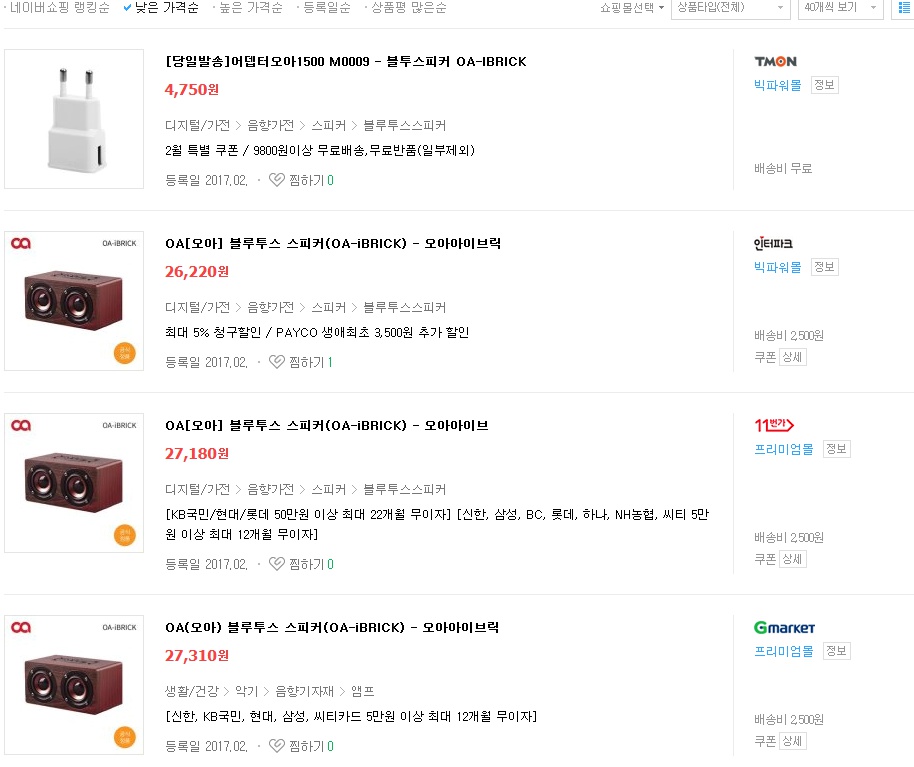
Task: Open the 어댑터오아1500 M0009 product title
Action: [x=345, y=62]
